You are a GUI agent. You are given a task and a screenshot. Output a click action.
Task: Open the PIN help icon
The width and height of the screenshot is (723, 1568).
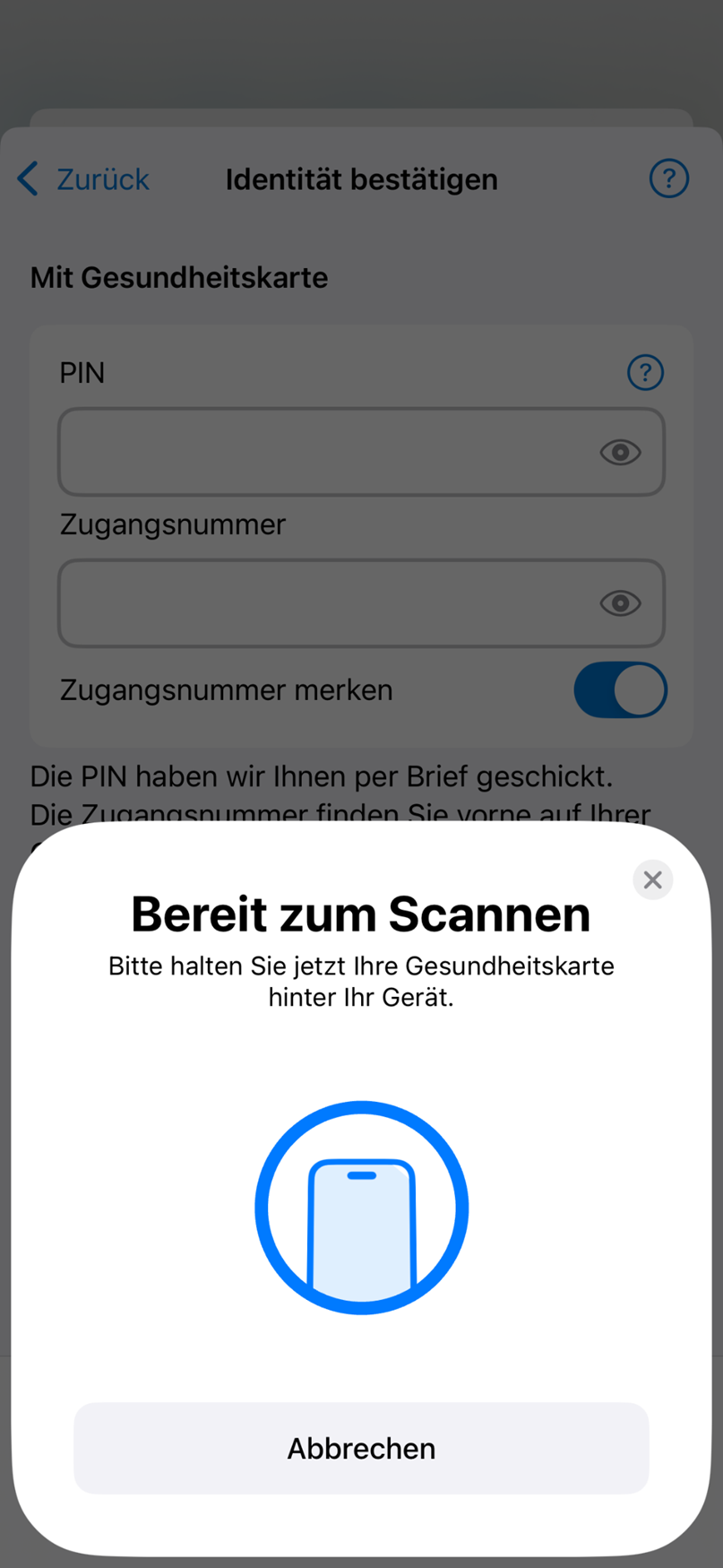click(644, 372)
